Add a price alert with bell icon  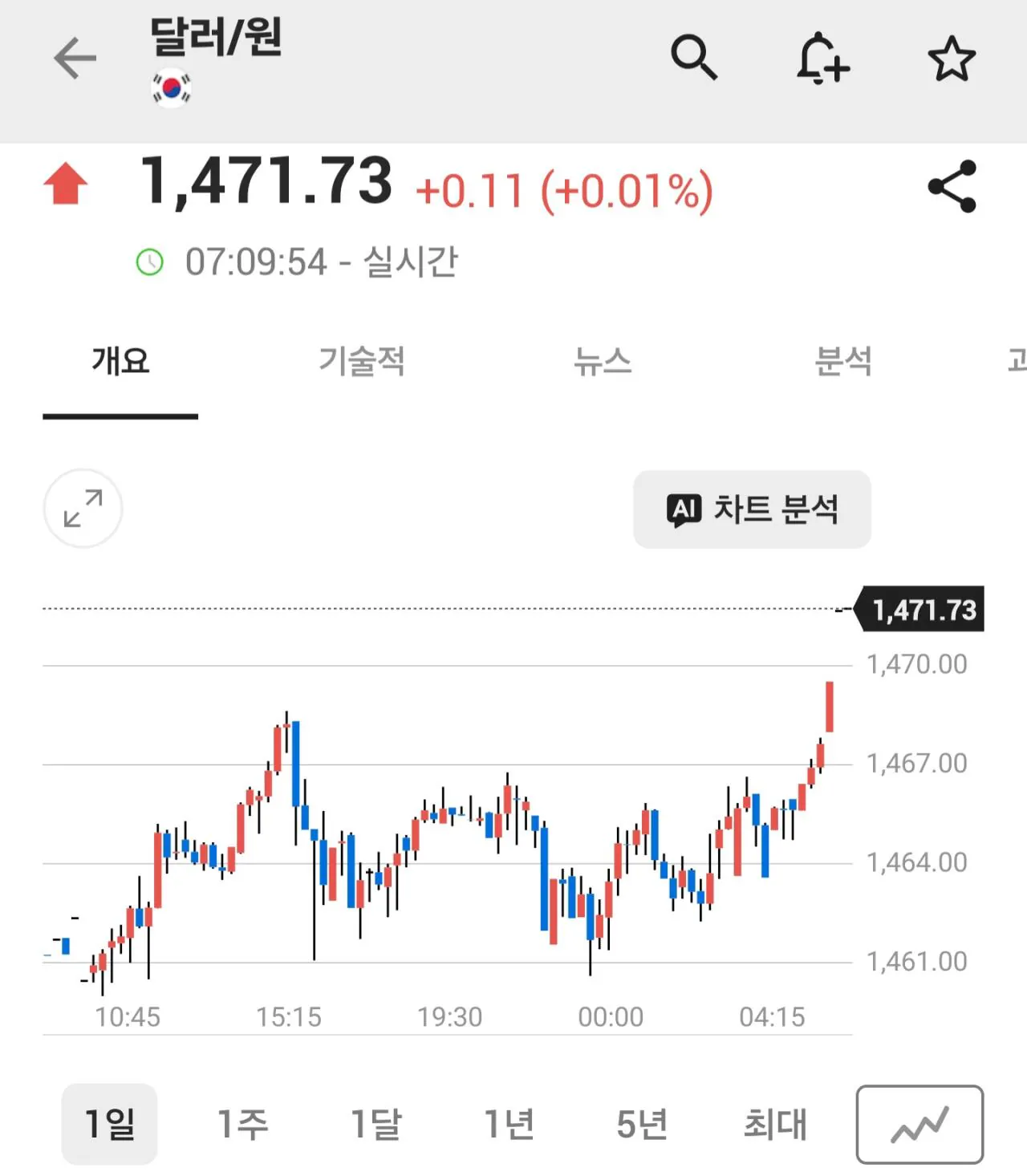(x=822, y=59)
